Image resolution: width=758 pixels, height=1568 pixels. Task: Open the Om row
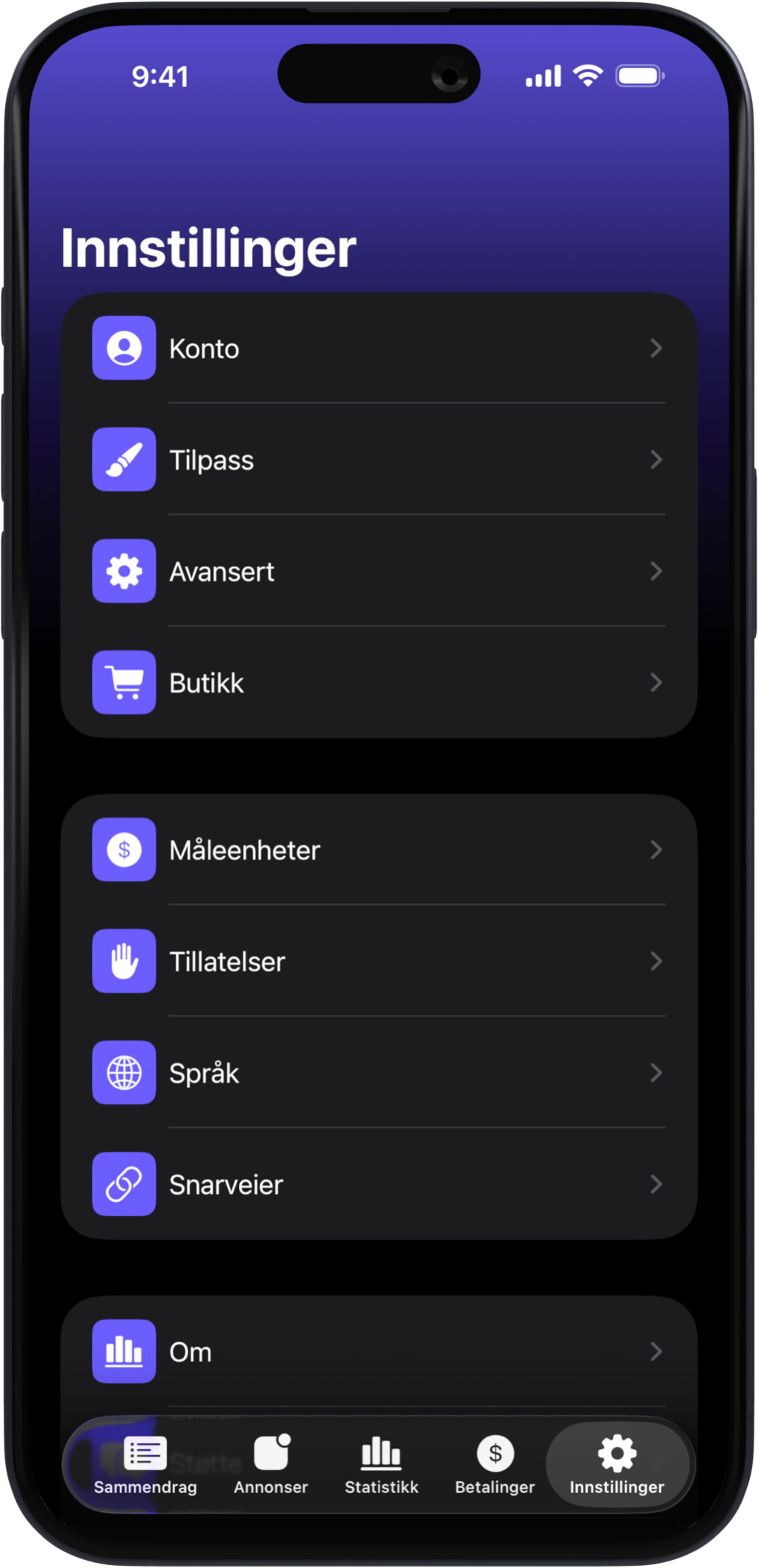pos(378,1351)
